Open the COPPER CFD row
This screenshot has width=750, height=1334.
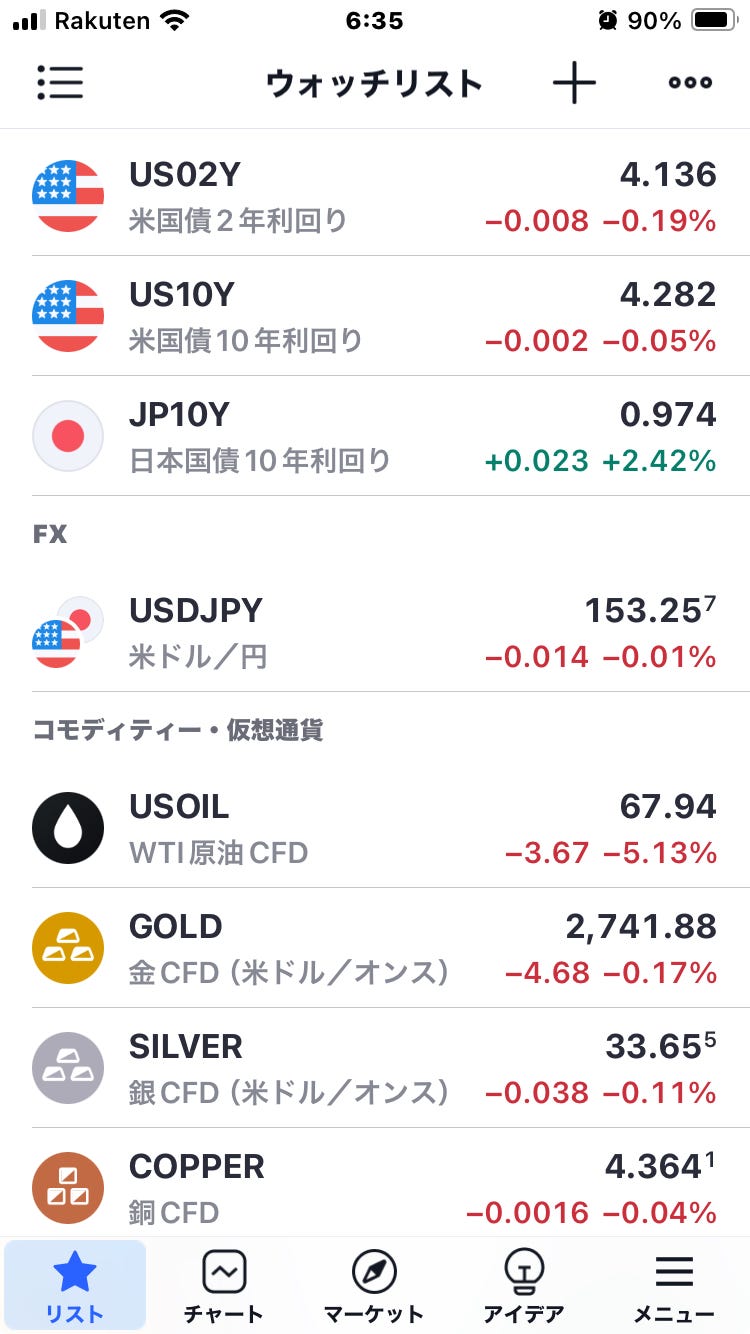[x=375, y=1184]
